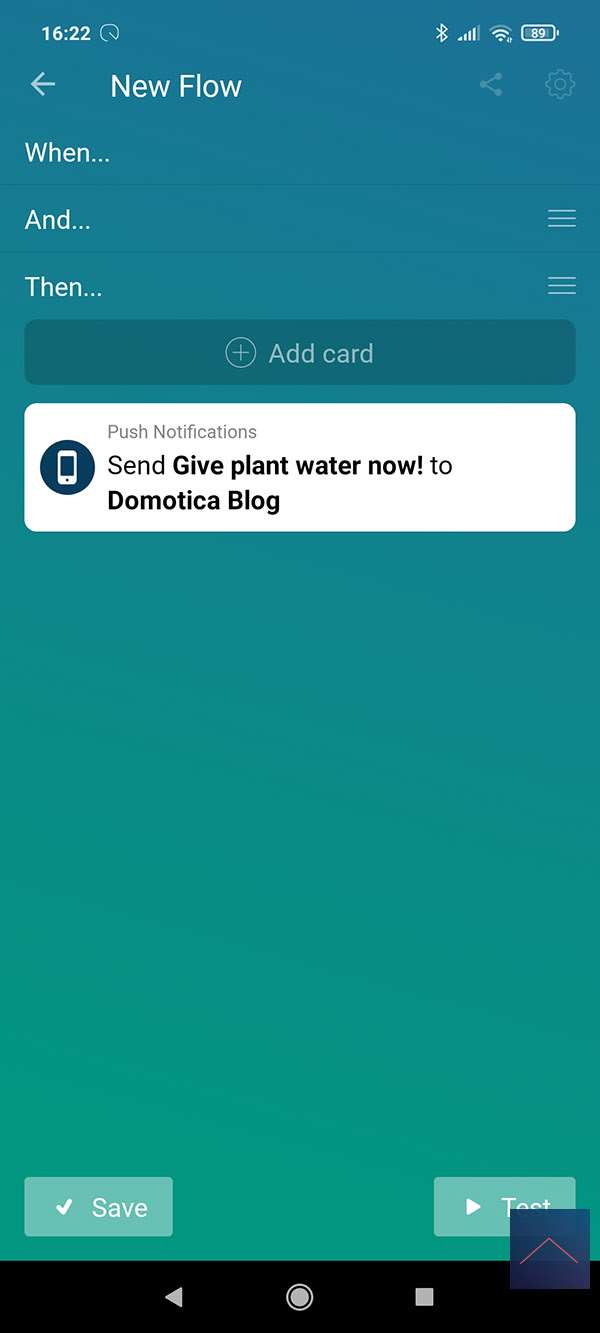Image resolution: width=600 pixels, height=1333 pixels.
Task: Go back from New Flow
Action: point(43,85)
